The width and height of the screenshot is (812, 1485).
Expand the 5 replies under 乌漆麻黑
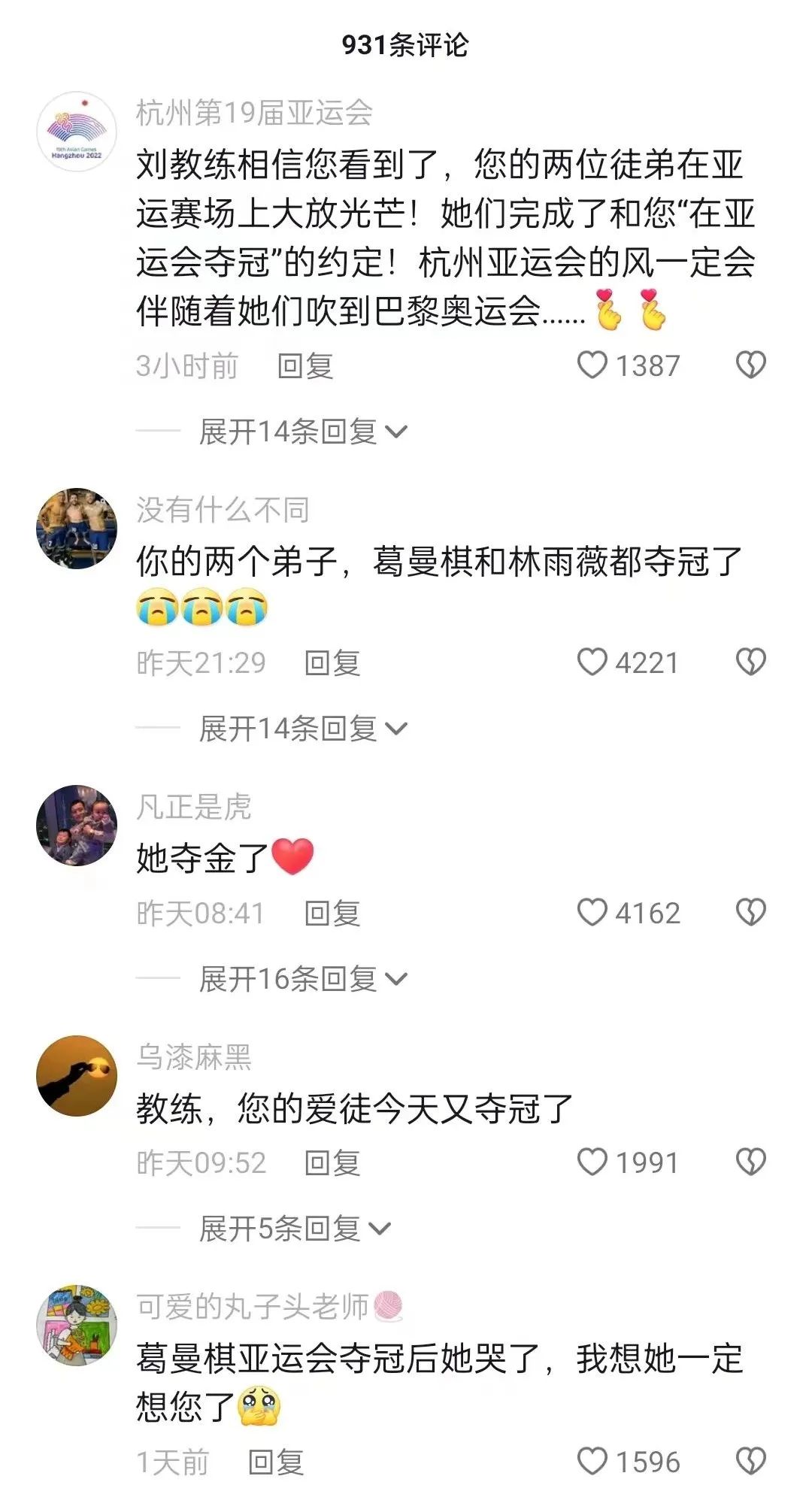(295, 1229)
